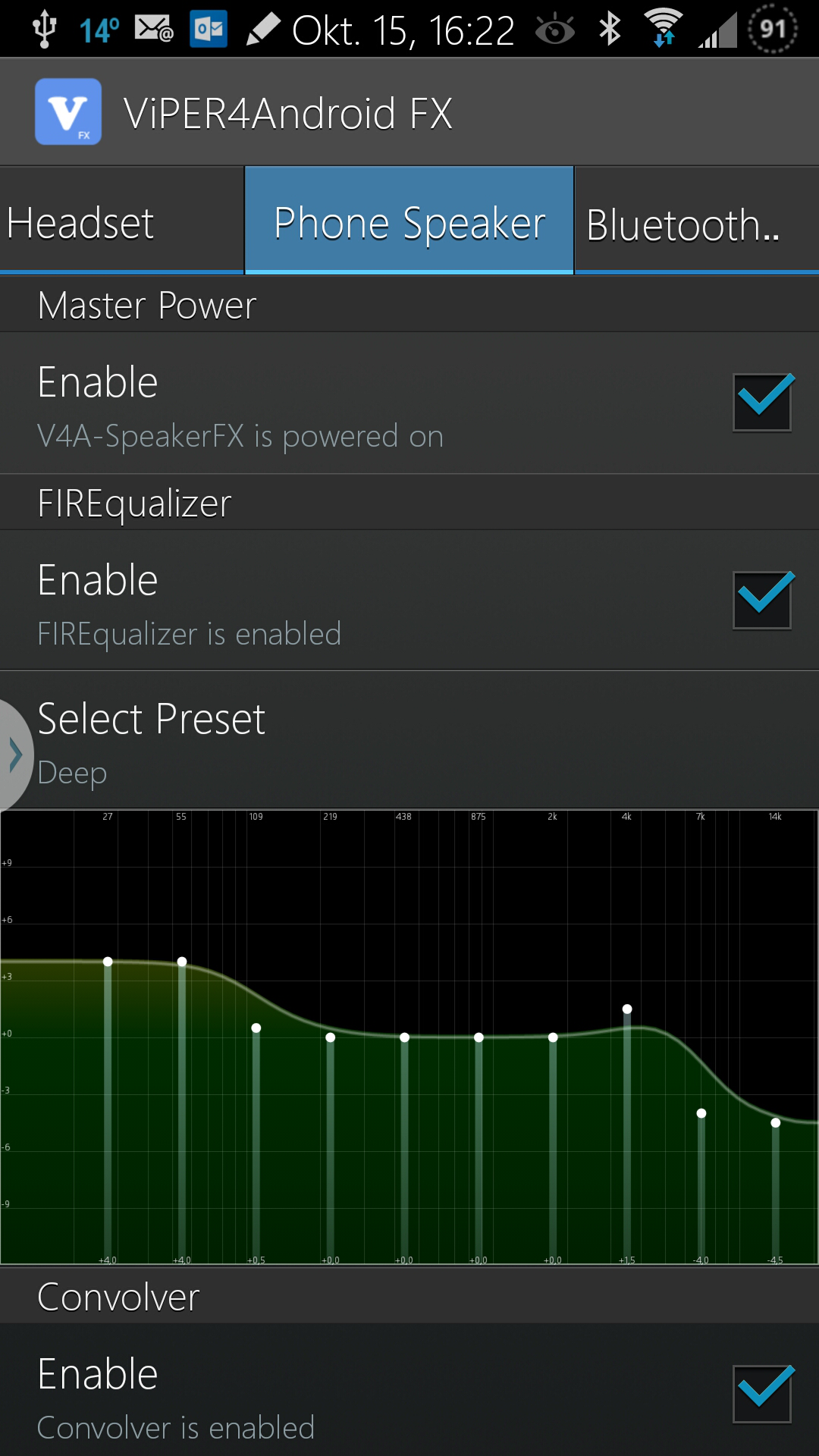Open the FIREqualizer band graph
Viewport: 819px width, 1456px height.
tap(409, 1037)
